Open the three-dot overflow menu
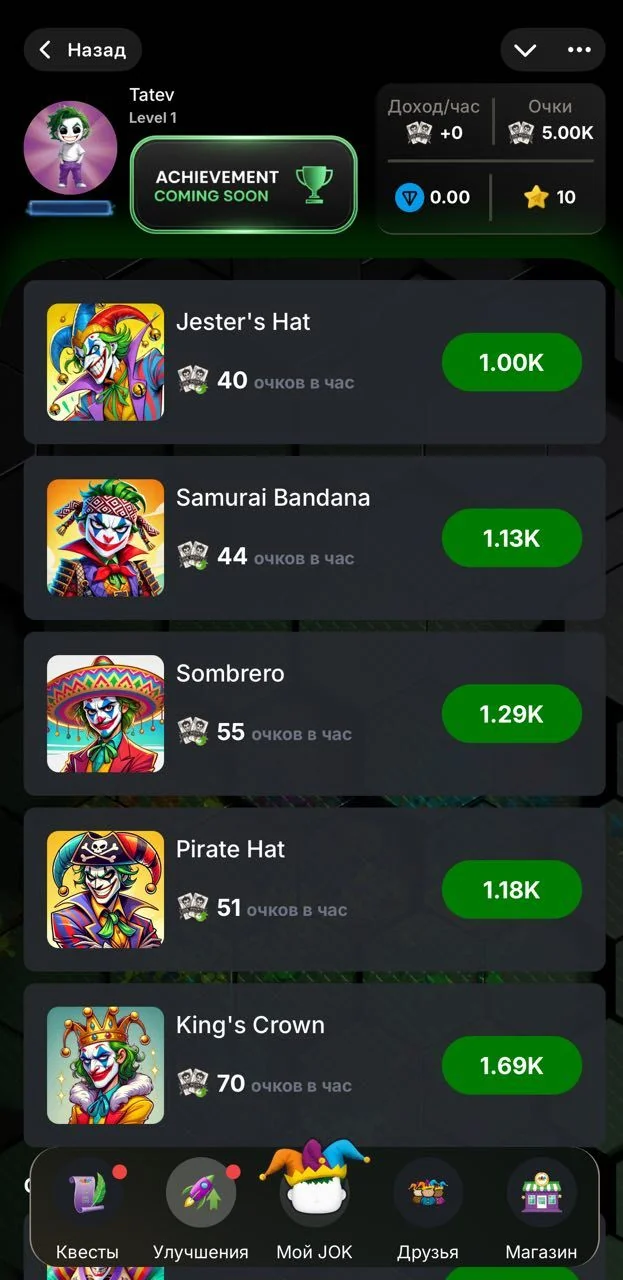Screen dimensions: 623x1280 [x=579, y=50]
